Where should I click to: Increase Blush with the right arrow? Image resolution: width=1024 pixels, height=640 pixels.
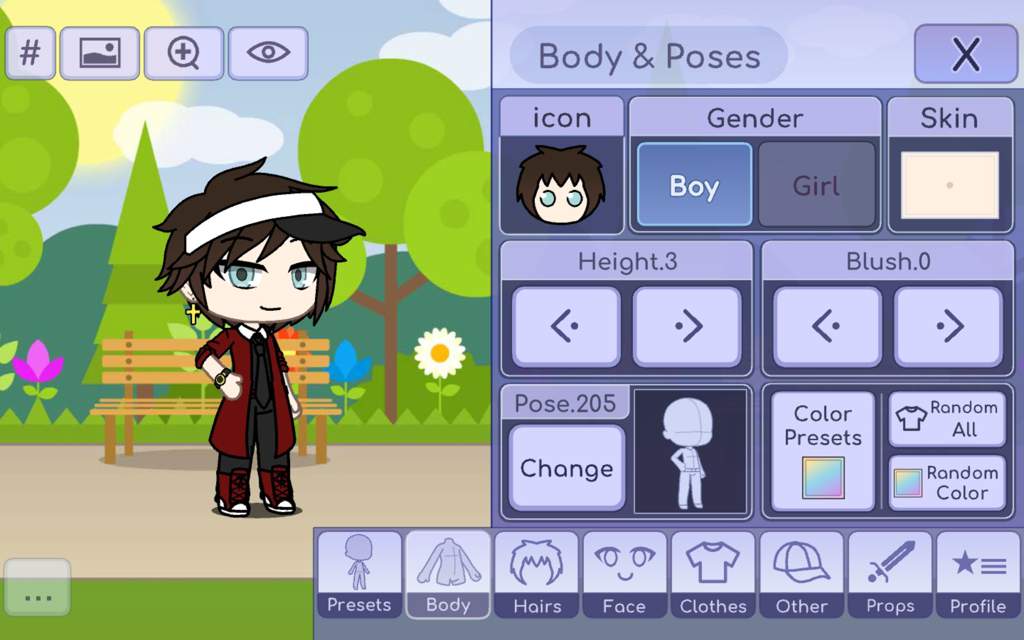click(x=948, y=326)
